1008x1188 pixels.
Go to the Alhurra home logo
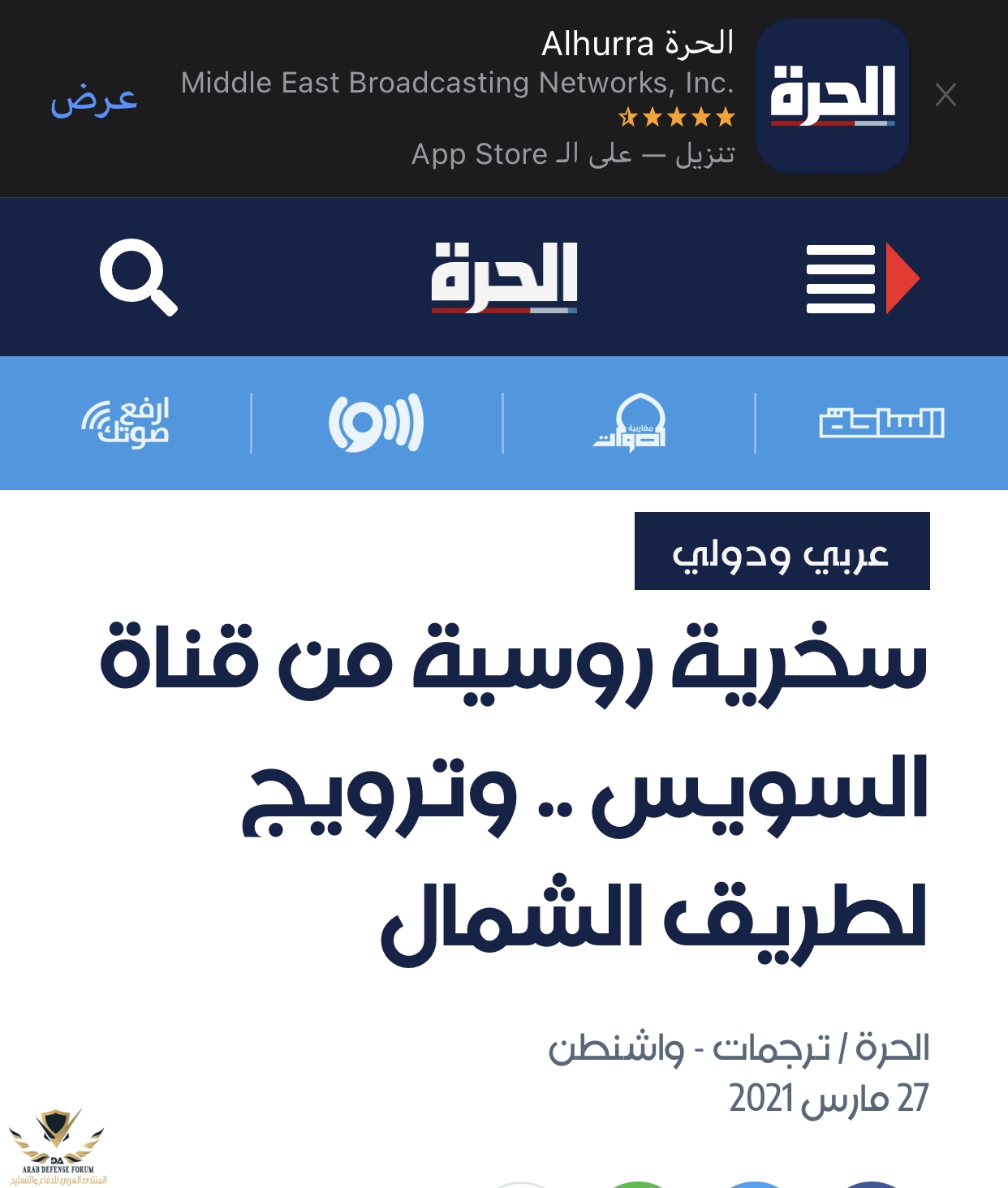click(504, 278)
